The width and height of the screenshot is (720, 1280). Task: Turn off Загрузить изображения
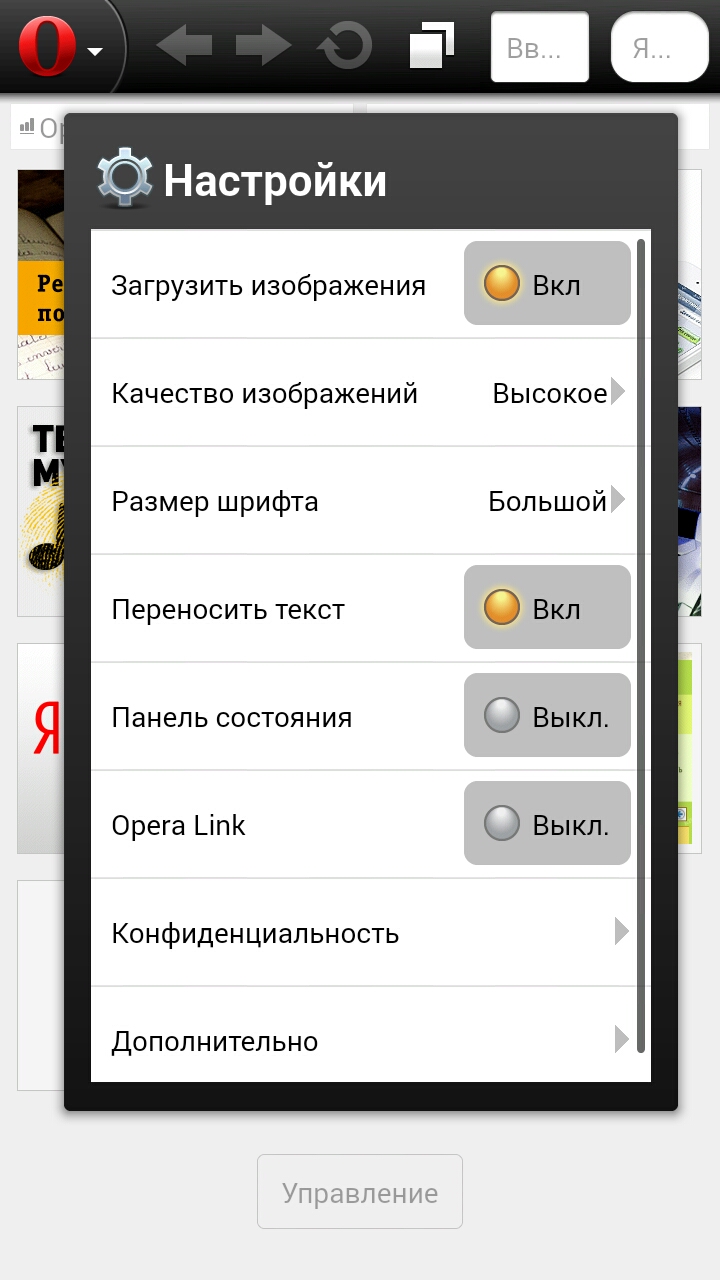[546, 284]
